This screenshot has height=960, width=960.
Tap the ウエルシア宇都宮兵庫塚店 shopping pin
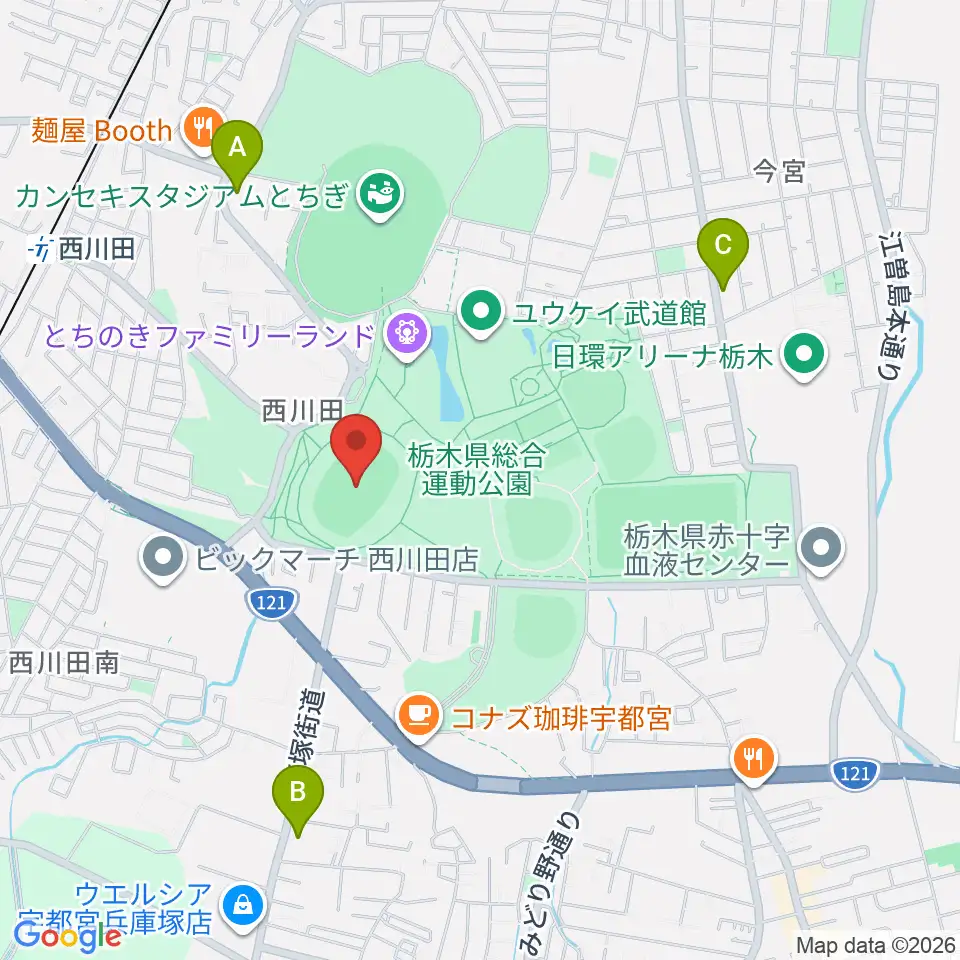click(243, 908)
